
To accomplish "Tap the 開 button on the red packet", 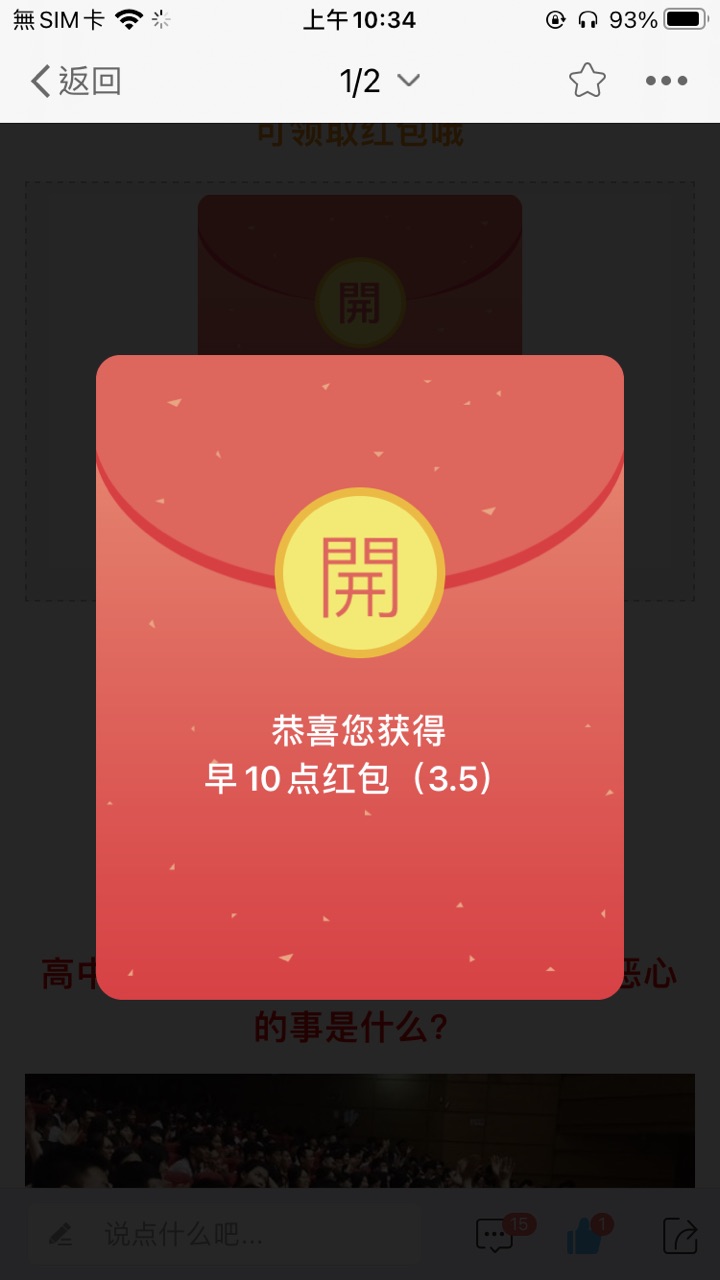I will (x=360, y=573).
